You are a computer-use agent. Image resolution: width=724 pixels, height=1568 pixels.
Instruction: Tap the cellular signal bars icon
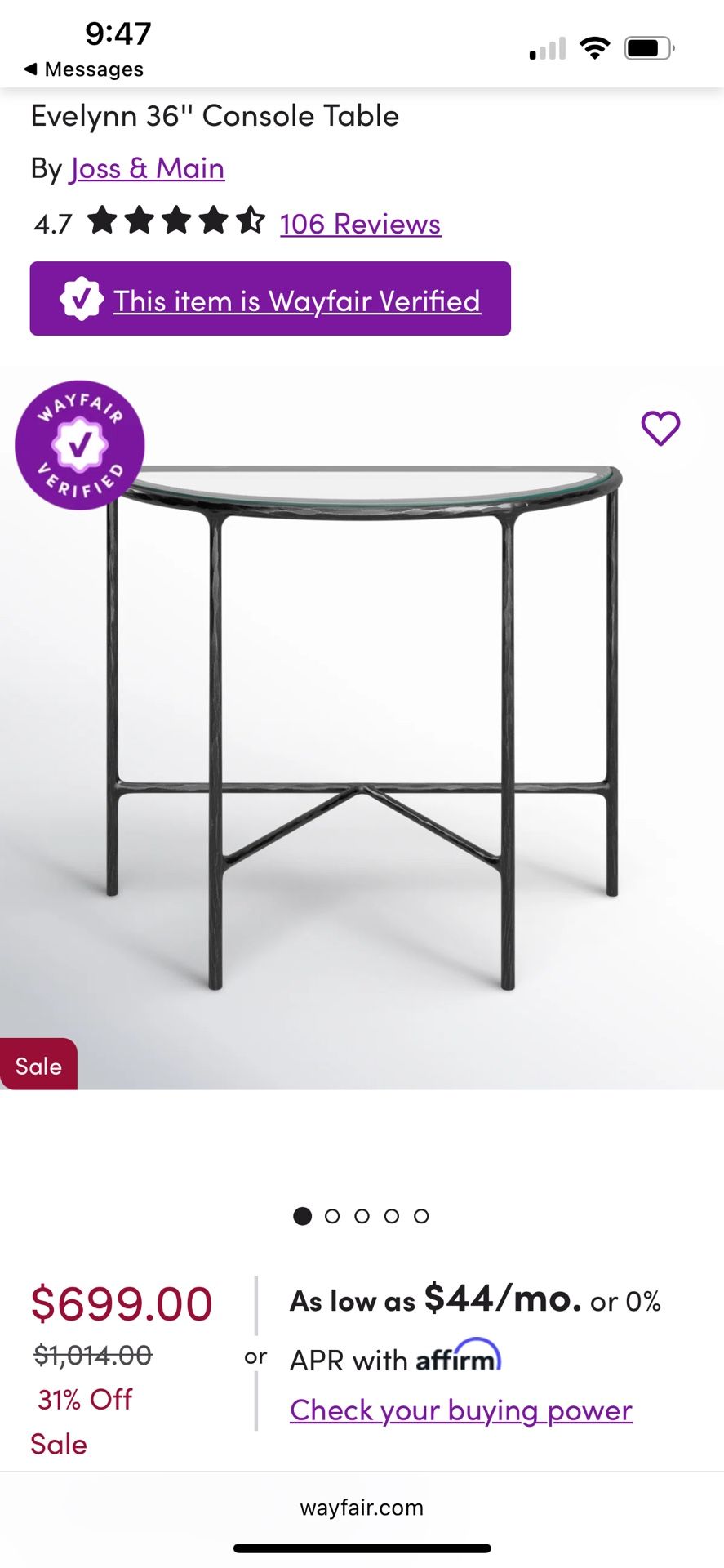click(x=545, y=49)
